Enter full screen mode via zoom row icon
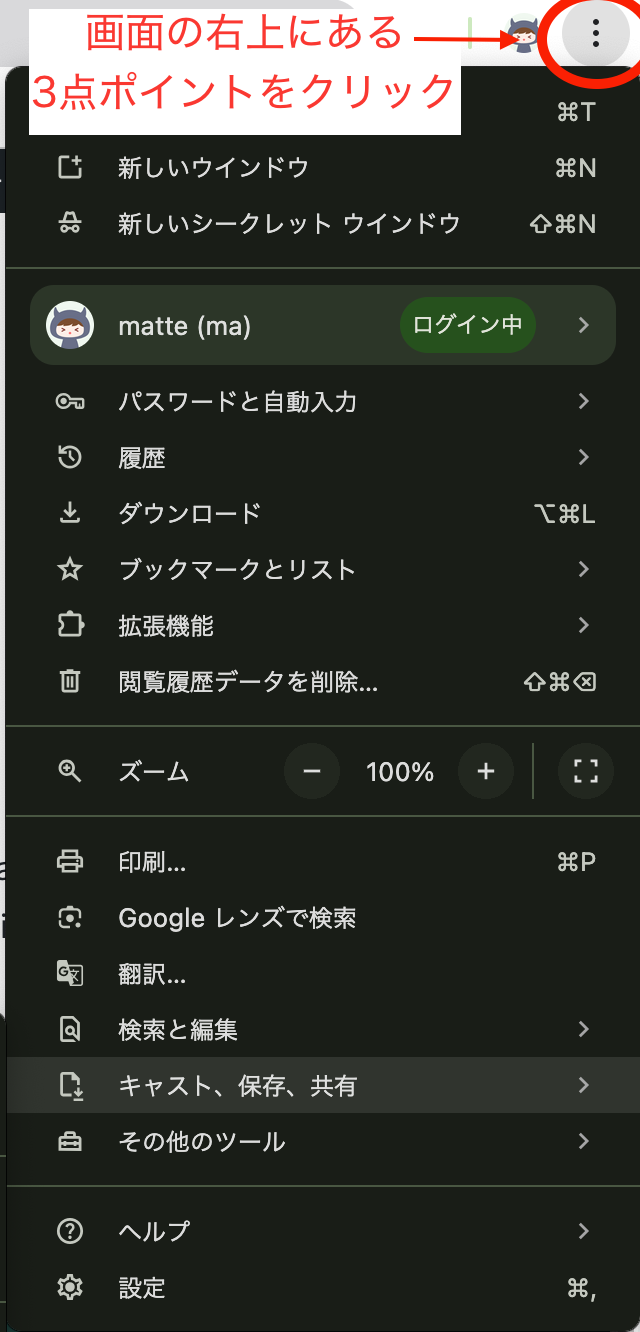The image size is (640, 1332). [x=586, y=771]
